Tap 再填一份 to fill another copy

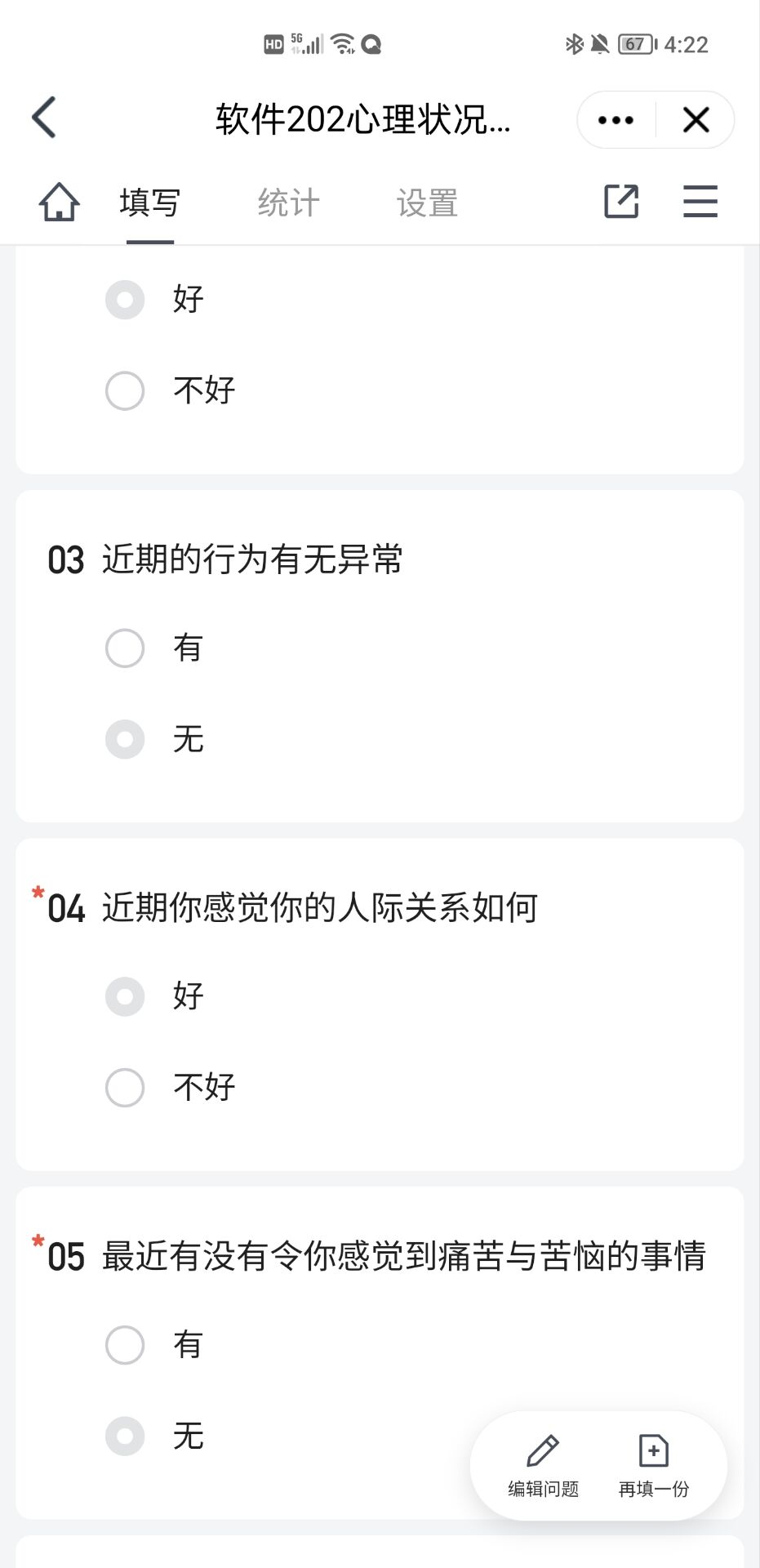[x=653, y=1466]
